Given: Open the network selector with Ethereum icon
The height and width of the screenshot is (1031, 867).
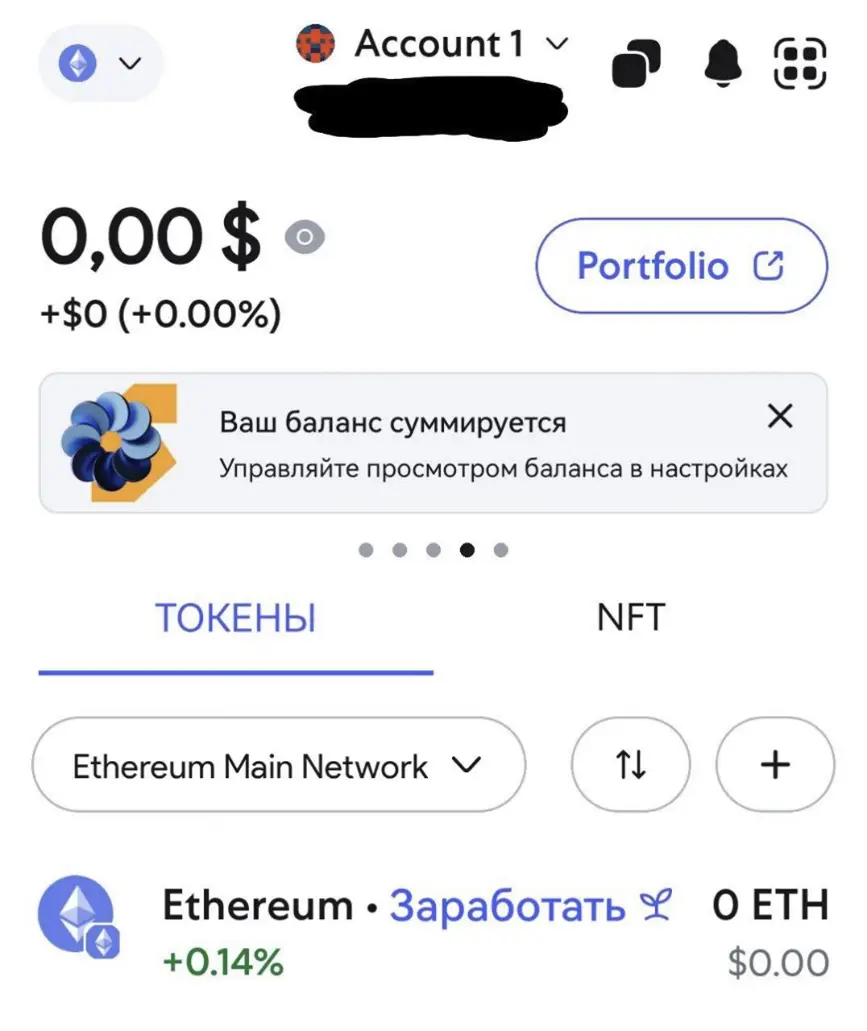Looking at the screenshot, I should pyautogui.click(x=100, y=64).
